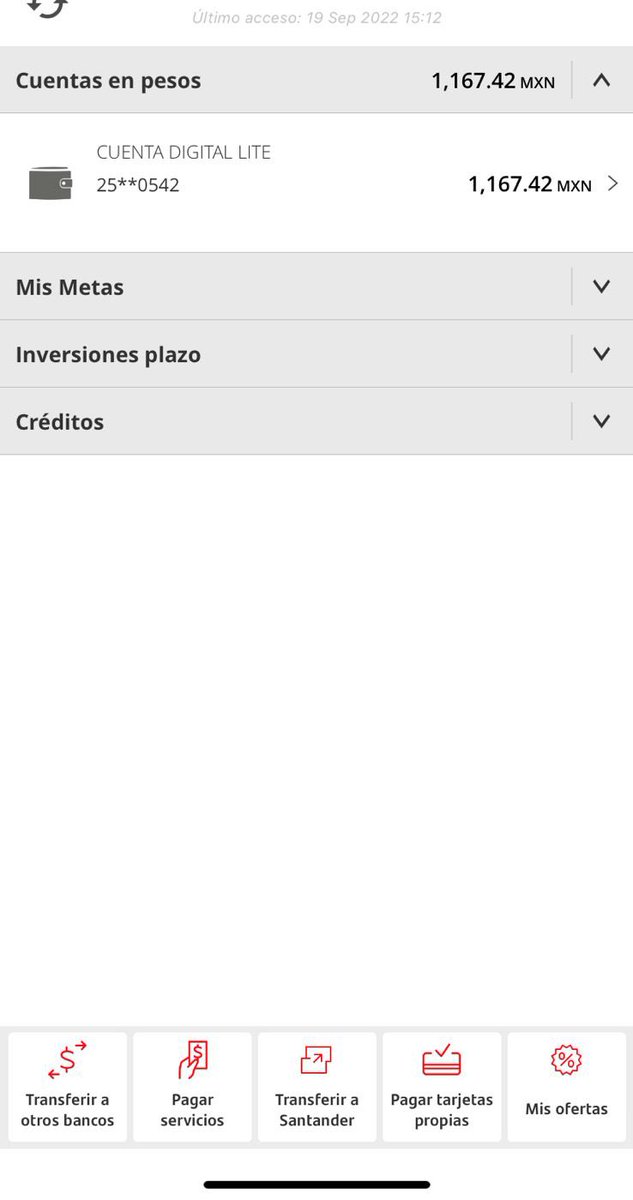Choose Transferir a Santander
This screenshot has height=1200, width=633.
coord(317,1087)
